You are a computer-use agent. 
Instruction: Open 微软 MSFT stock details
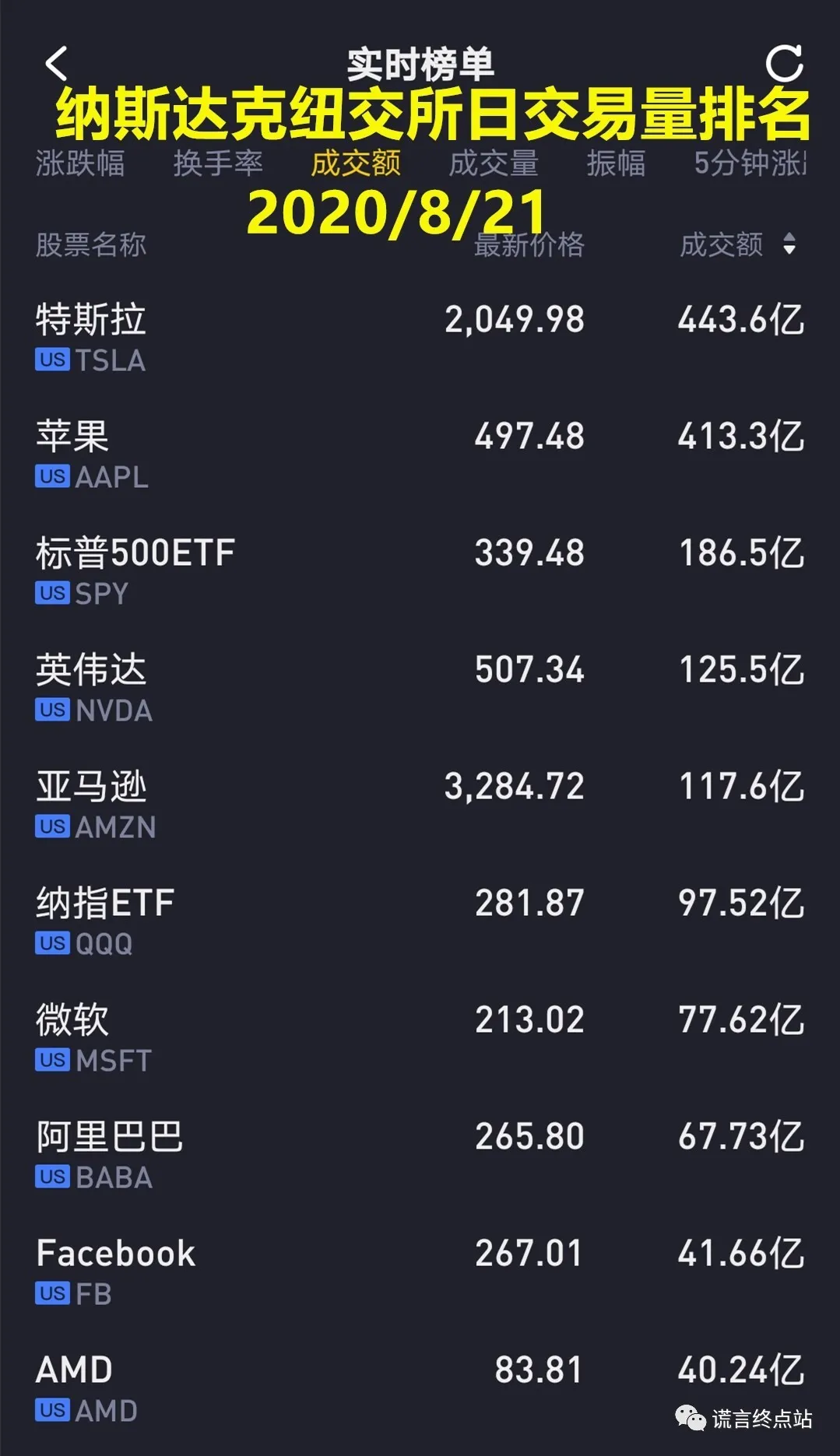pos(76,1019)
